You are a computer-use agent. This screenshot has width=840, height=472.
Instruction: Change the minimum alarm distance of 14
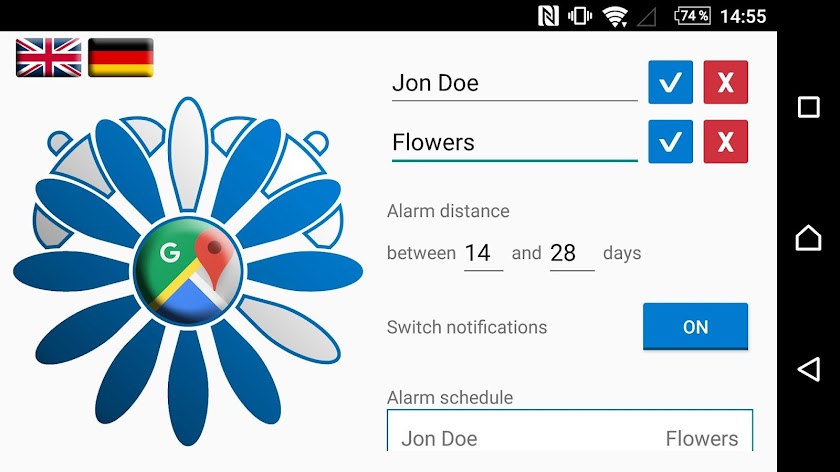(482, 254)
